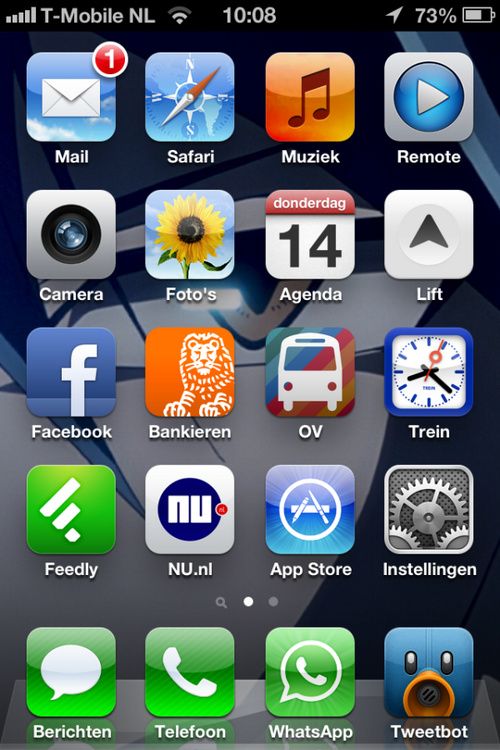Open the Agenda calendar app
The width and height of the screenshot is (500, 750).
click(310, 234)
